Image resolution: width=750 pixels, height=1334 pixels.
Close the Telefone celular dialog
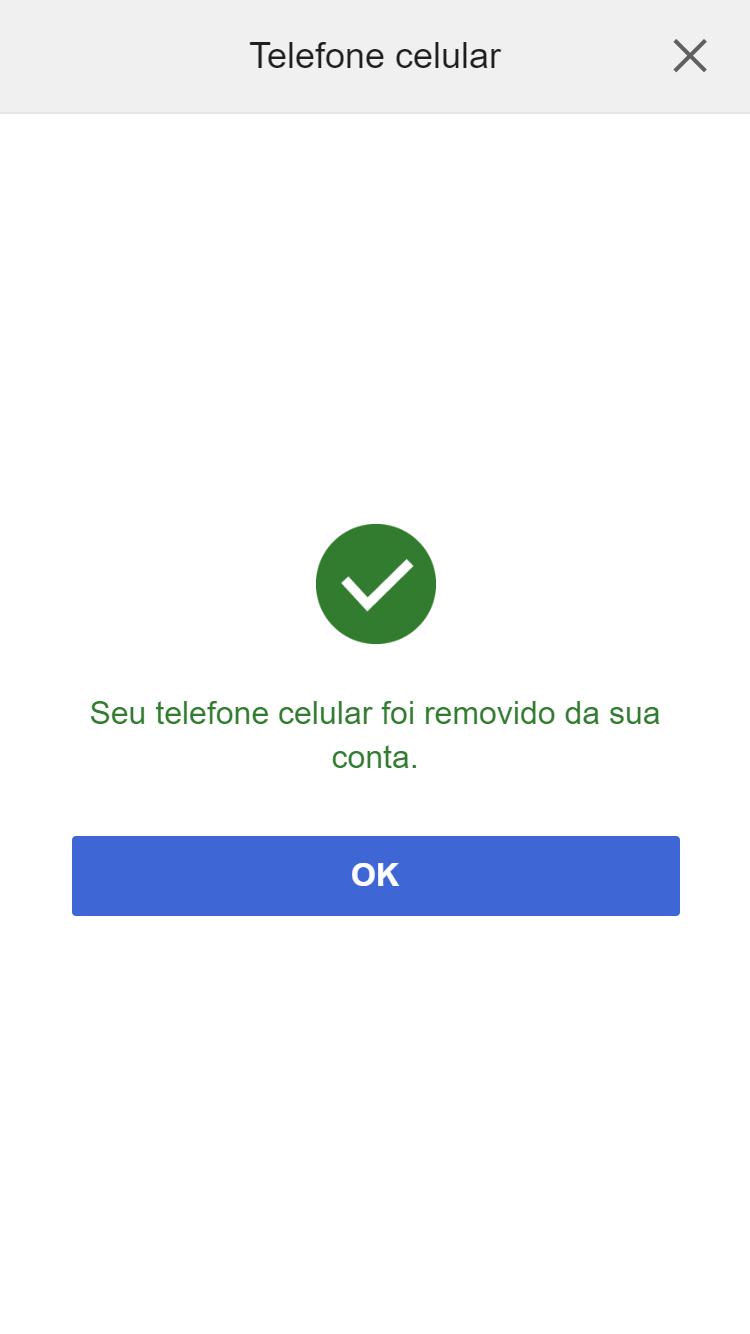pyautogui.click(x=690, y=56)
